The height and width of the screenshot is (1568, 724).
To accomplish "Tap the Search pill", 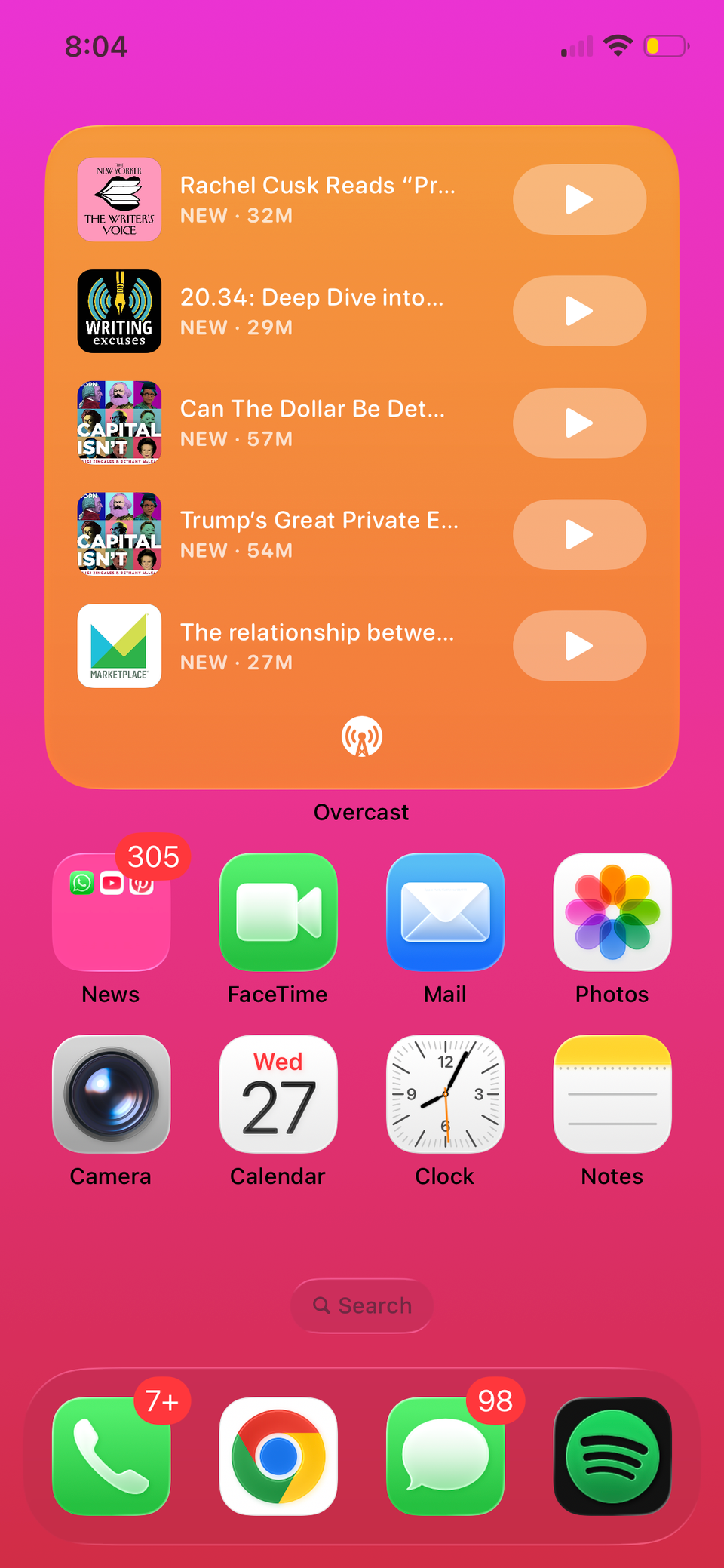I will tap(362, 1305).
